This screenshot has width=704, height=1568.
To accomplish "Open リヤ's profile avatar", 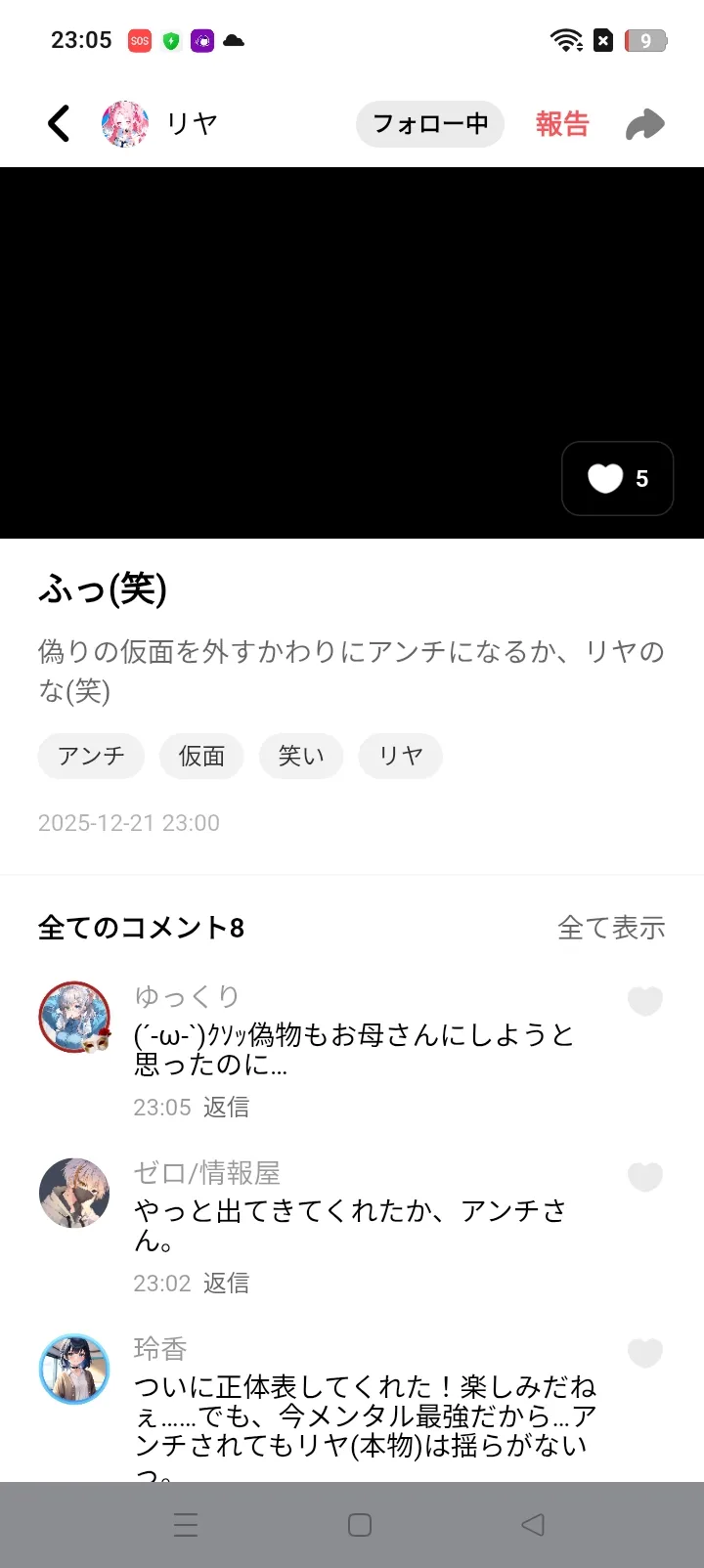I will pos(125,124).
